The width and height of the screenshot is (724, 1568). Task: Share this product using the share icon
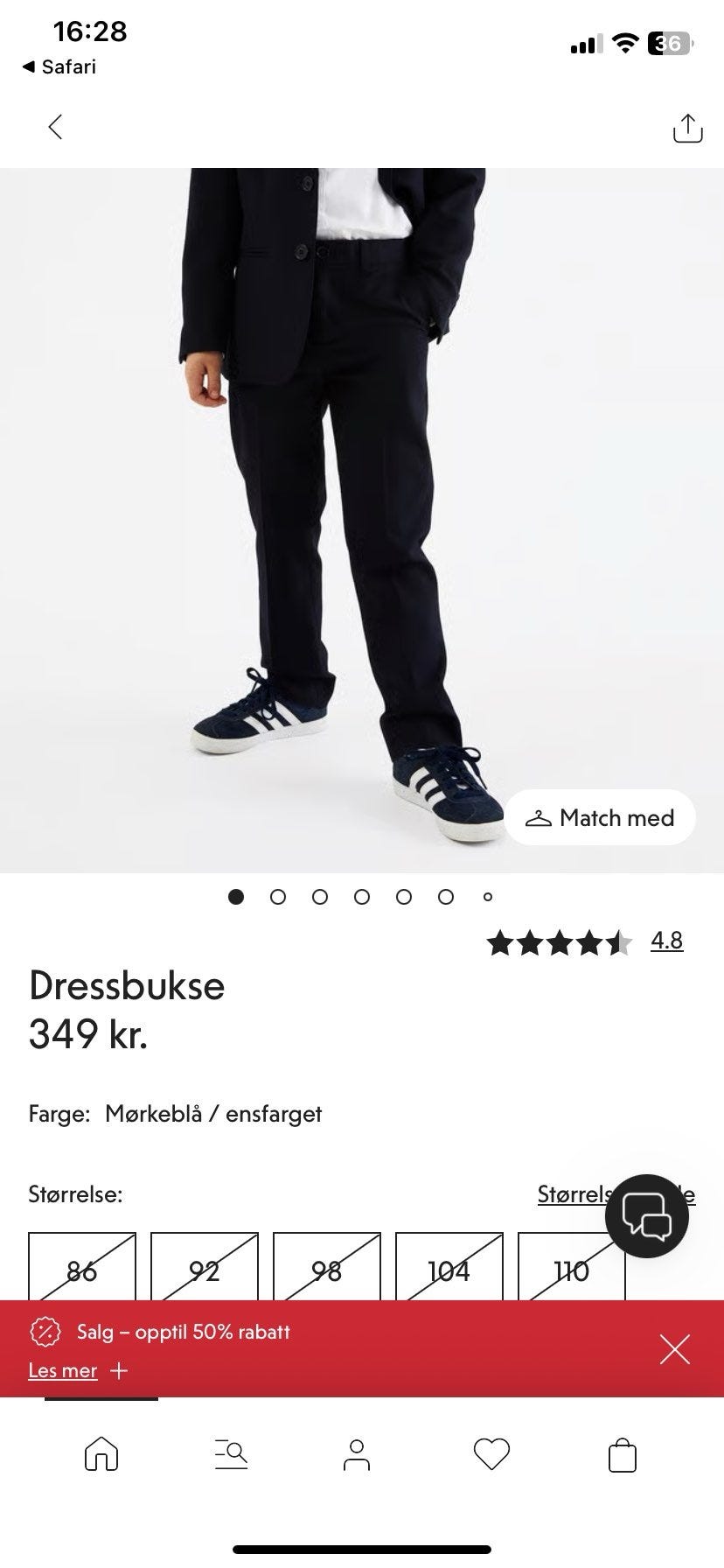click(x=688, y=127)
